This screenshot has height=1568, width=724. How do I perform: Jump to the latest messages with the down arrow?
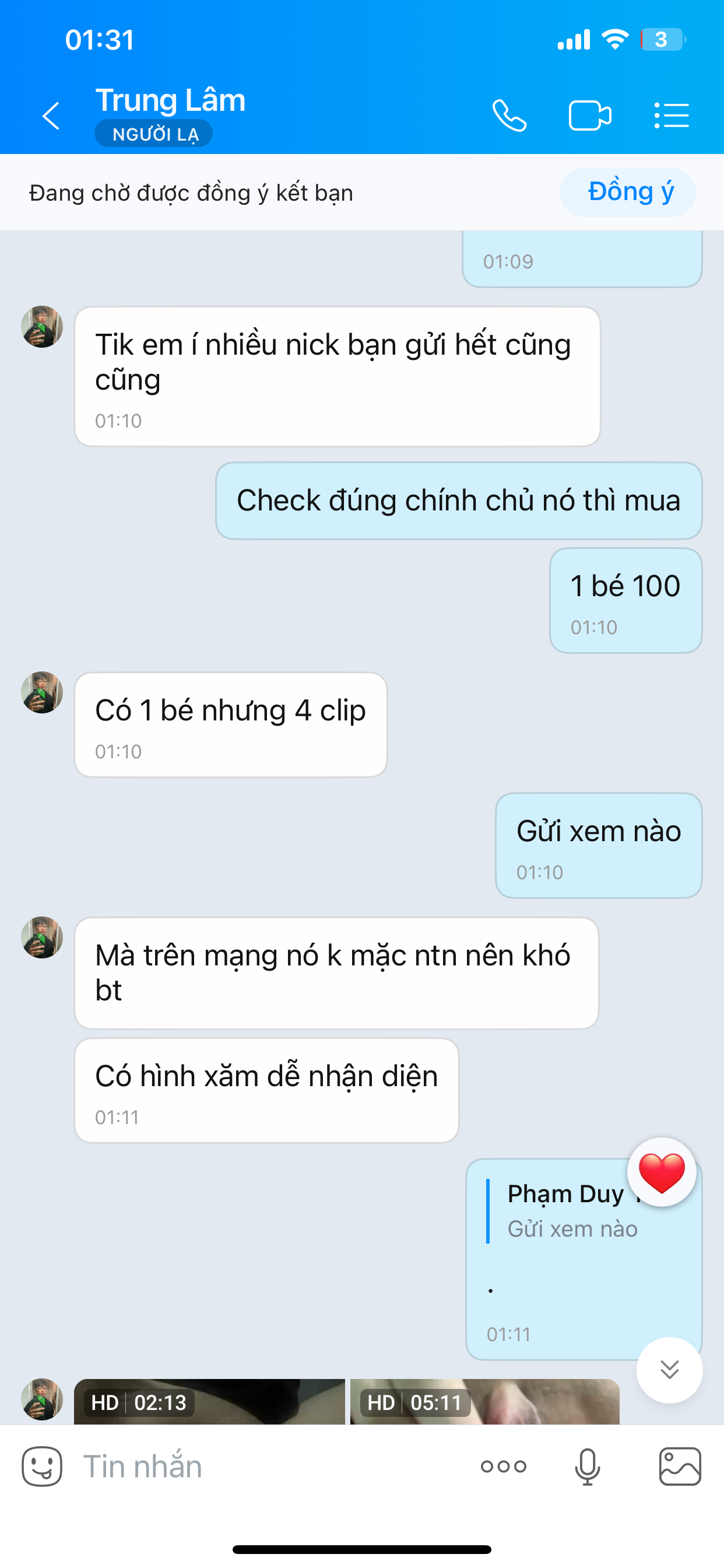tap(669, 1370)
